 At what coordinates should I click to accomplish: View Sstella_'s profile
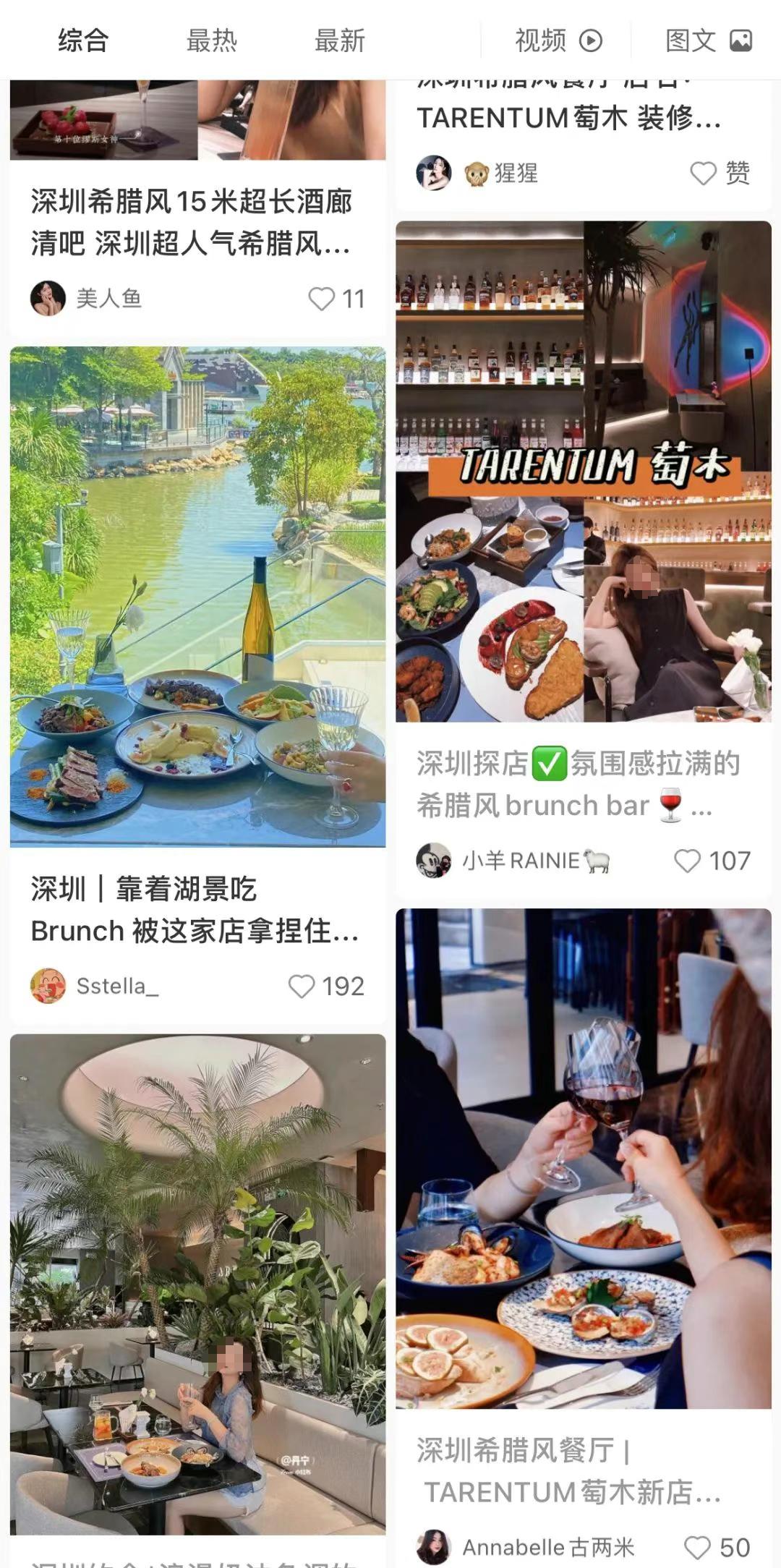[48, 987]
